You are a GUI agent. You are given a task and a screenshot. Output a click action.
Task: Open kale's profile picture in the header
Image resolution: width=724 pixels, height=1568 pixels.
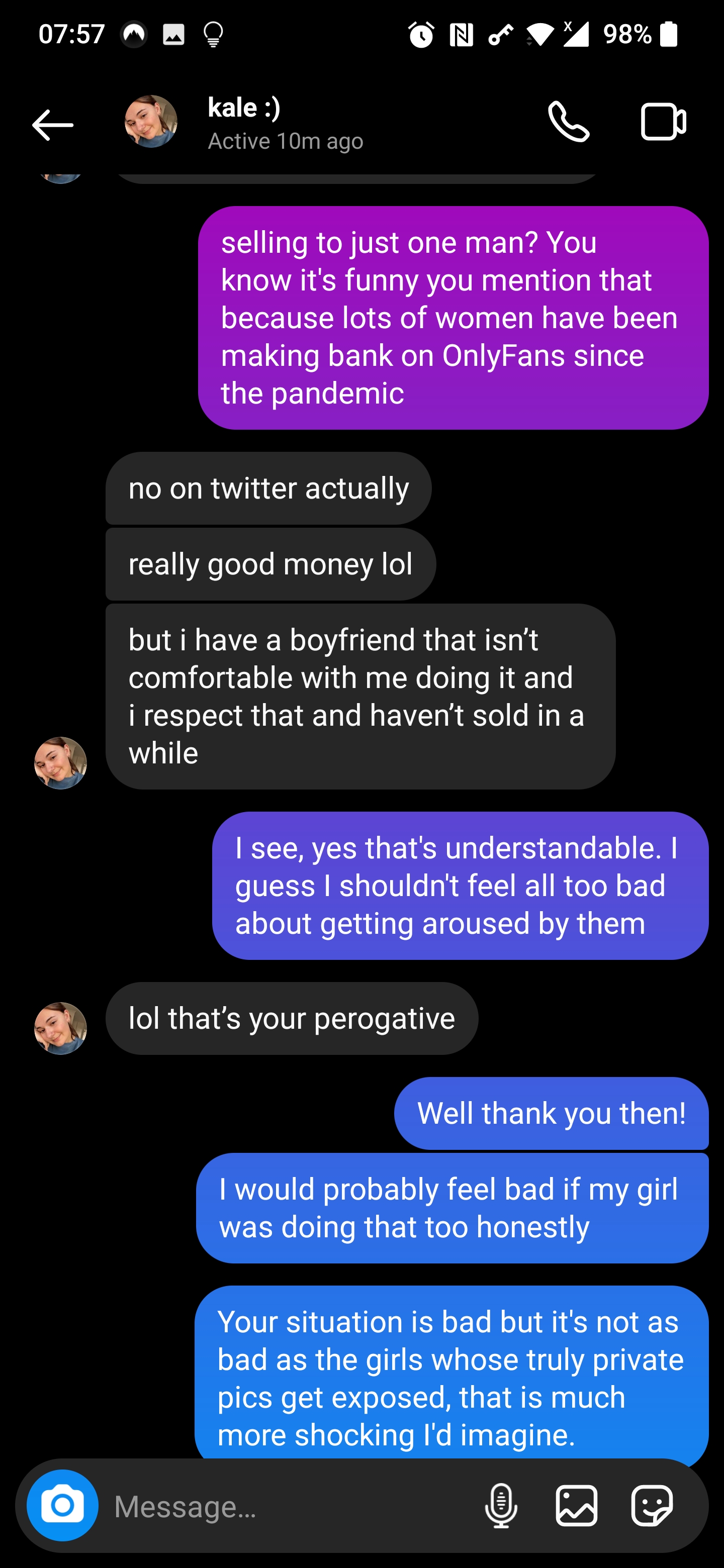click(152, 122)
